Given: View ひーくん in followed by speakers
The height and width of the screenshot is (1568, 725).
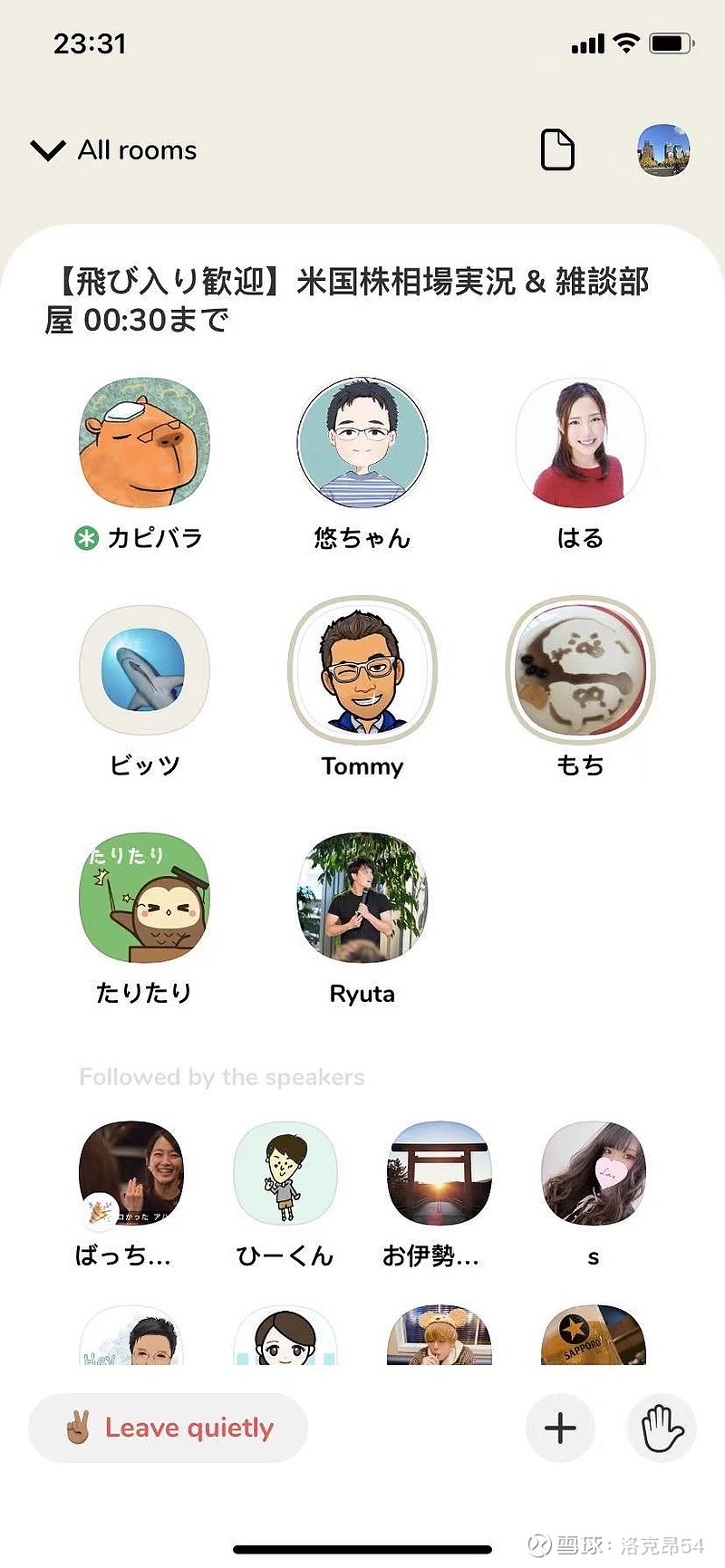Looking at the screenshot, I should click(x=285, y=1173).
